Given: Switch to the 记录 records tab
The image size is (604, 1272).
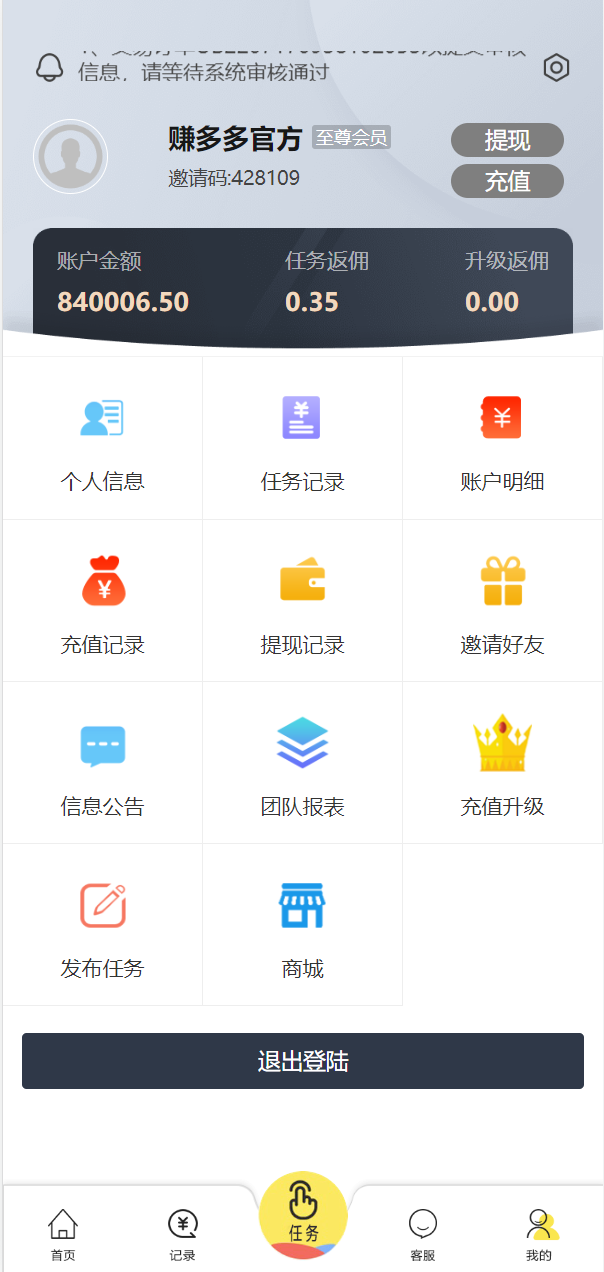Looking at the screenshot, I should coord(183,1234).
